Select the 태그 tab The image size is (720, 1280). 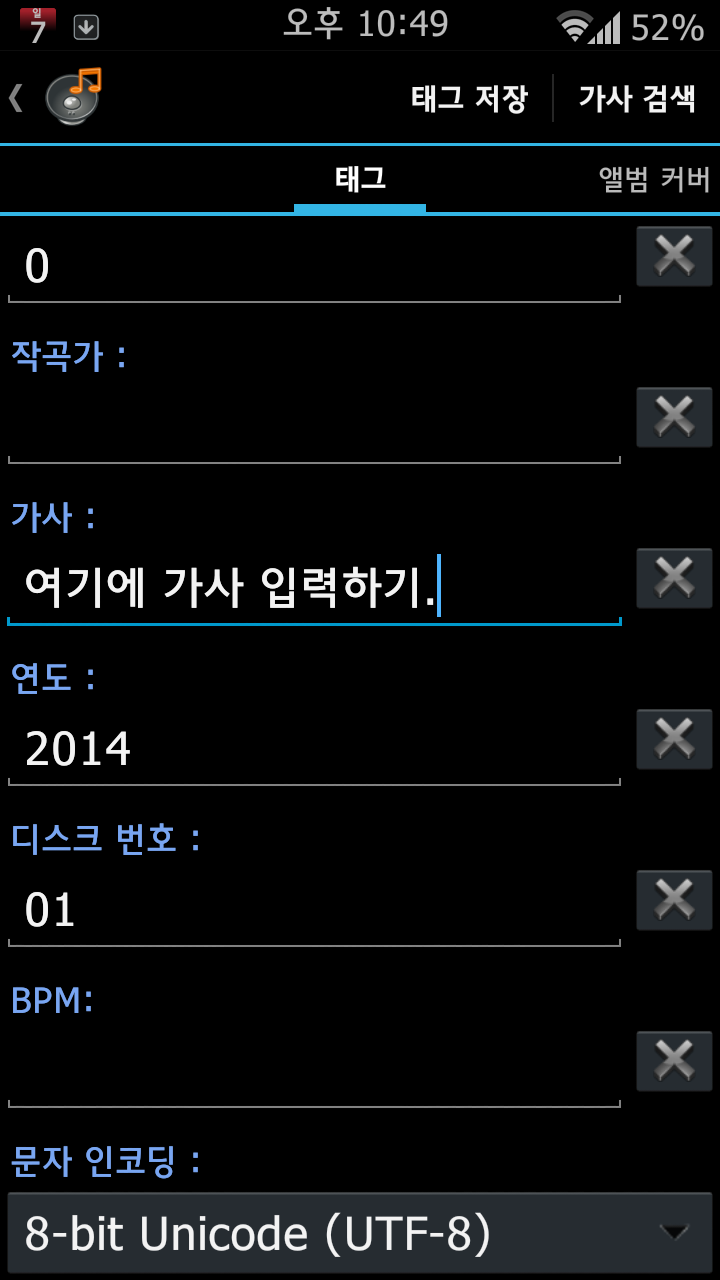point(360,179)
